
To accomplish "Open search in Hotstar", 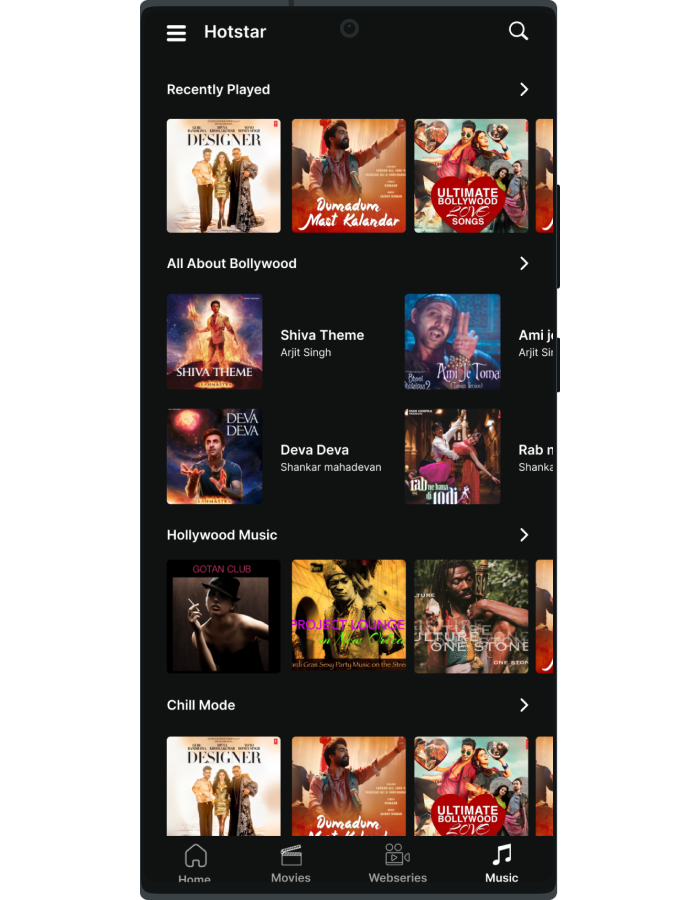I will pyautogui.click(x=518, y=31).
